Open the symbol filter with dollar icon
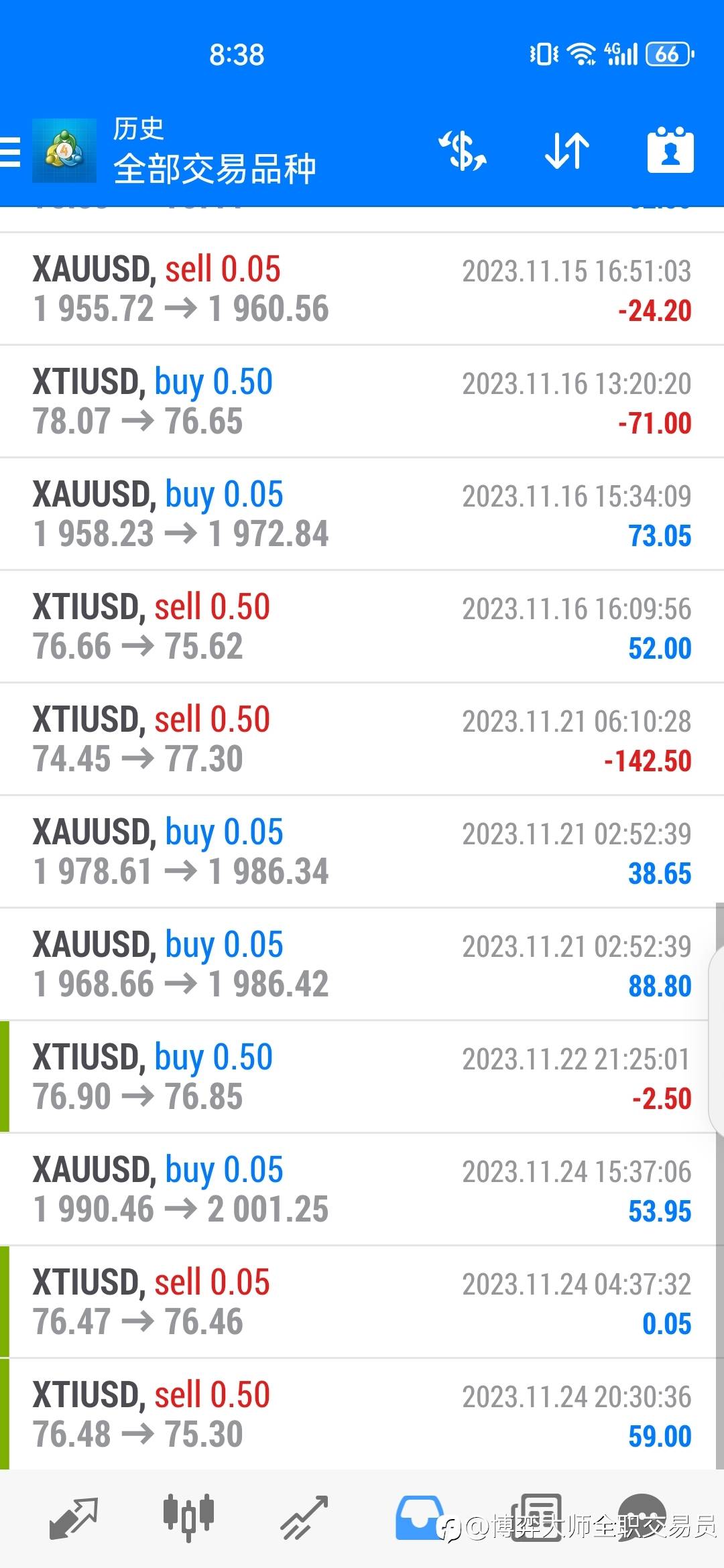724x1568 pixels. coord(463,151)
